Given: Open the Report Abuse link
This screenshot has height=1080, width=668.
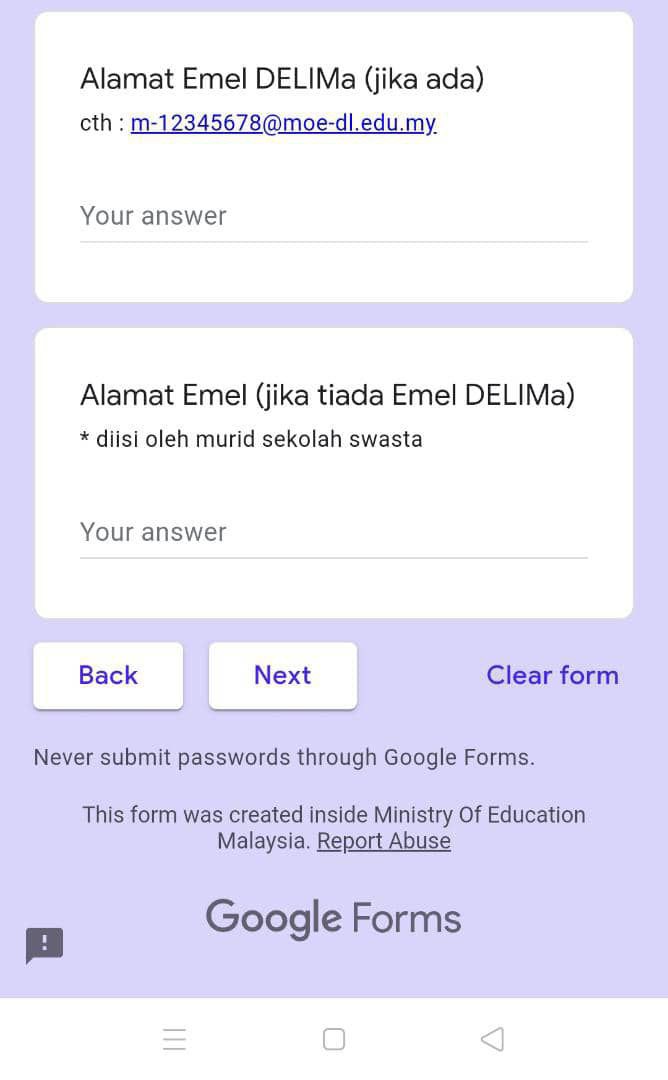Looking at the screenshot, I should point(384,842).
